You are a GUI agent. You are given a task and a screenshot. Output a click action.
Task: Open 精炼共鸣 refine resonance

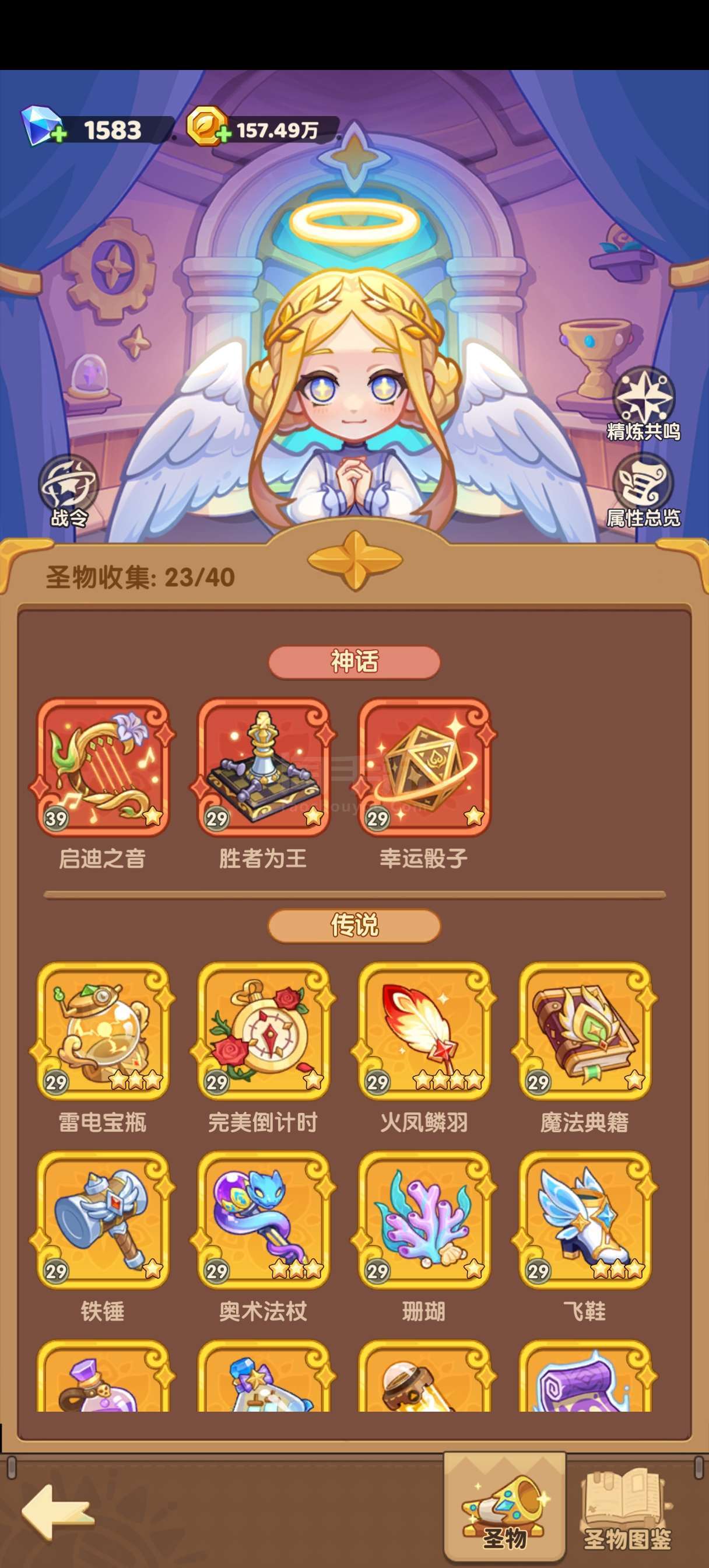click(643, 404)
